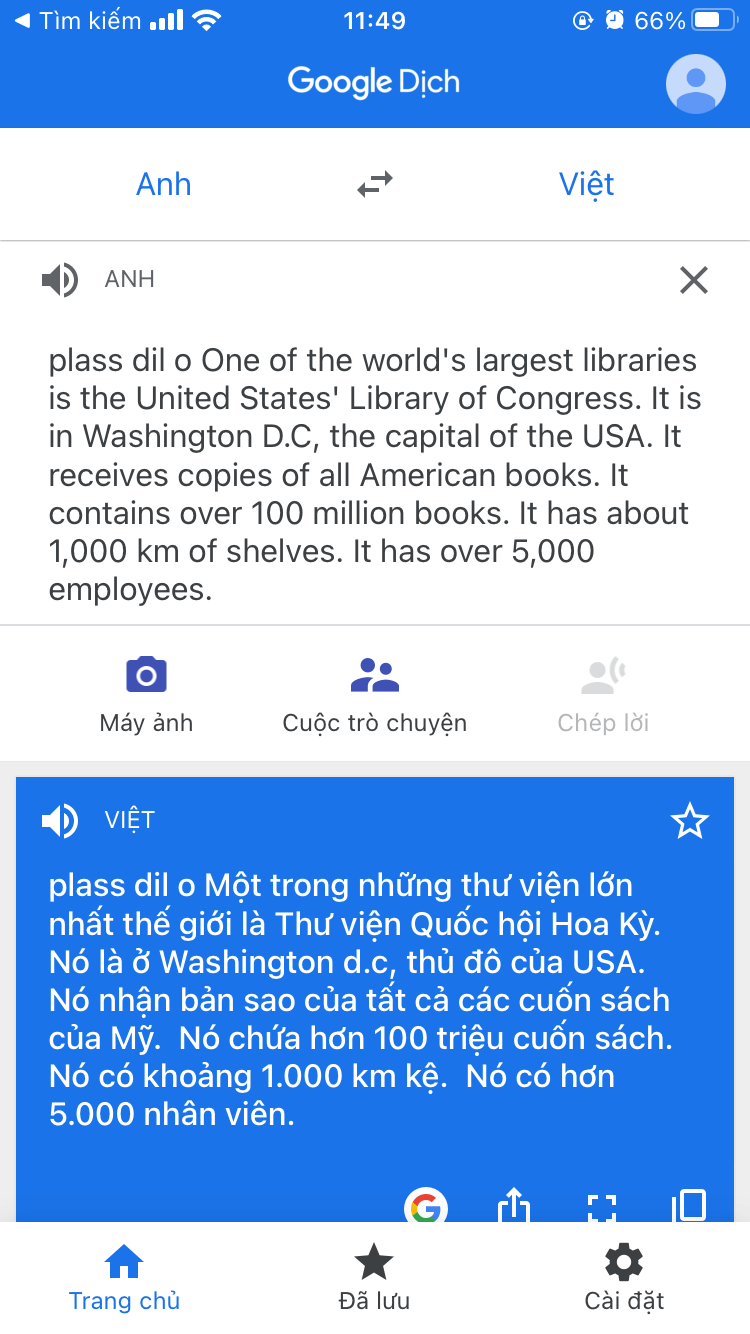Start Cuộc trò chuyện conversation mode
Viewport: 750px width, 1334px height.
pos(375,695)
